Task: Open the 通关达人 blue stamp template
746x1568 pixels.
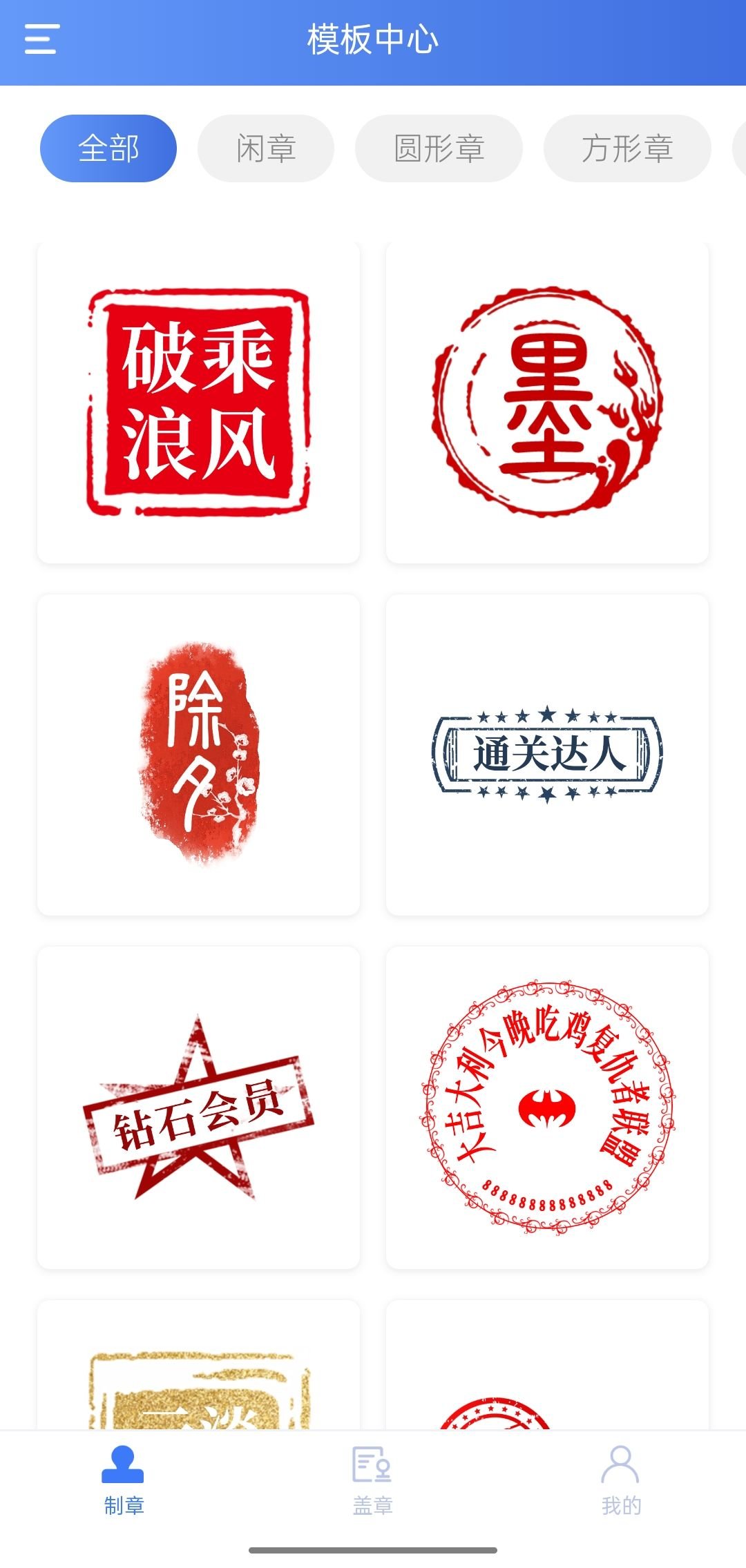Action: [x=547, y=755]
